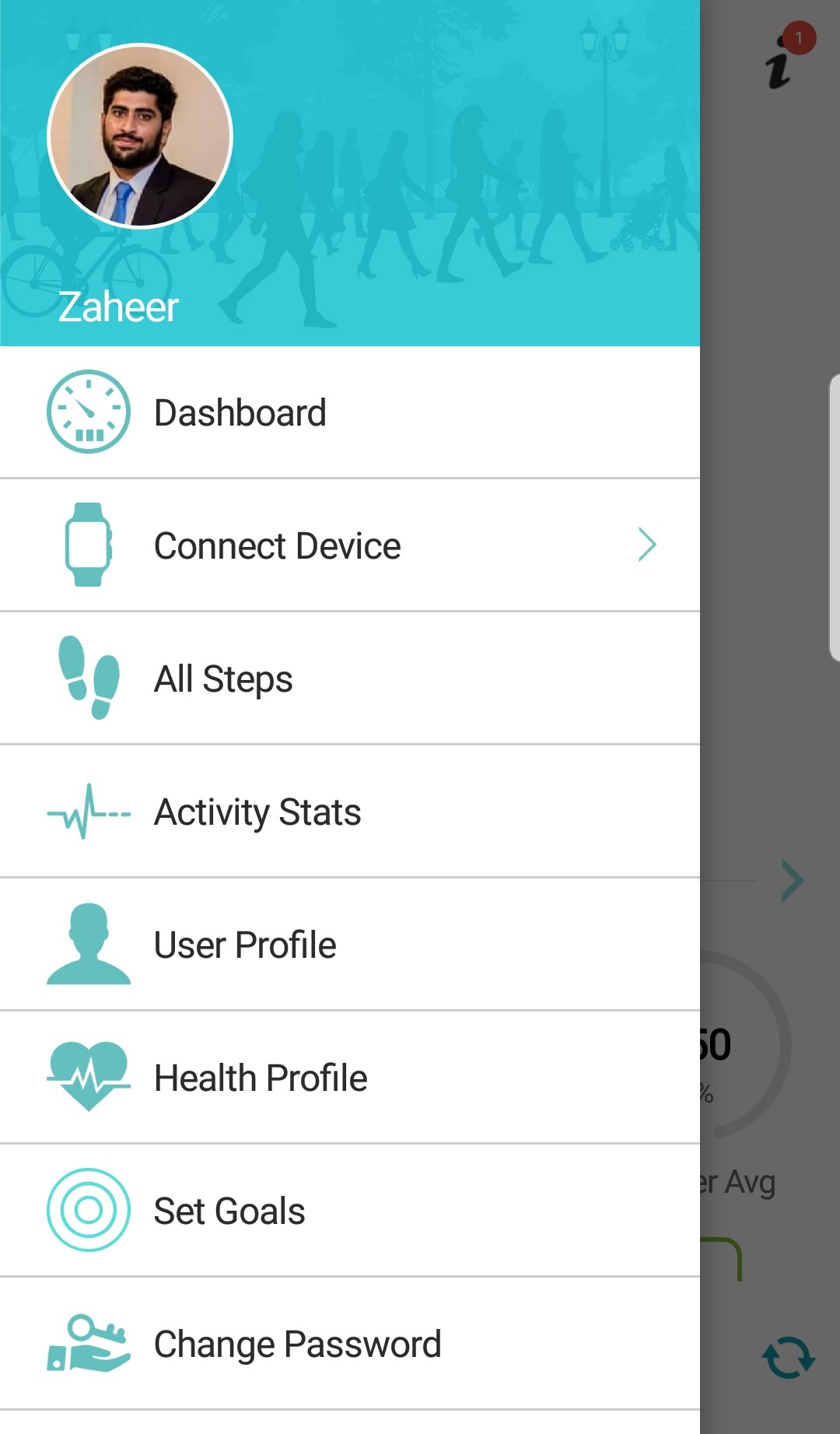Viewport: 840px width, 1434px height.
Task: Expand the Connect Device submenu chevron
Action: 646,545
